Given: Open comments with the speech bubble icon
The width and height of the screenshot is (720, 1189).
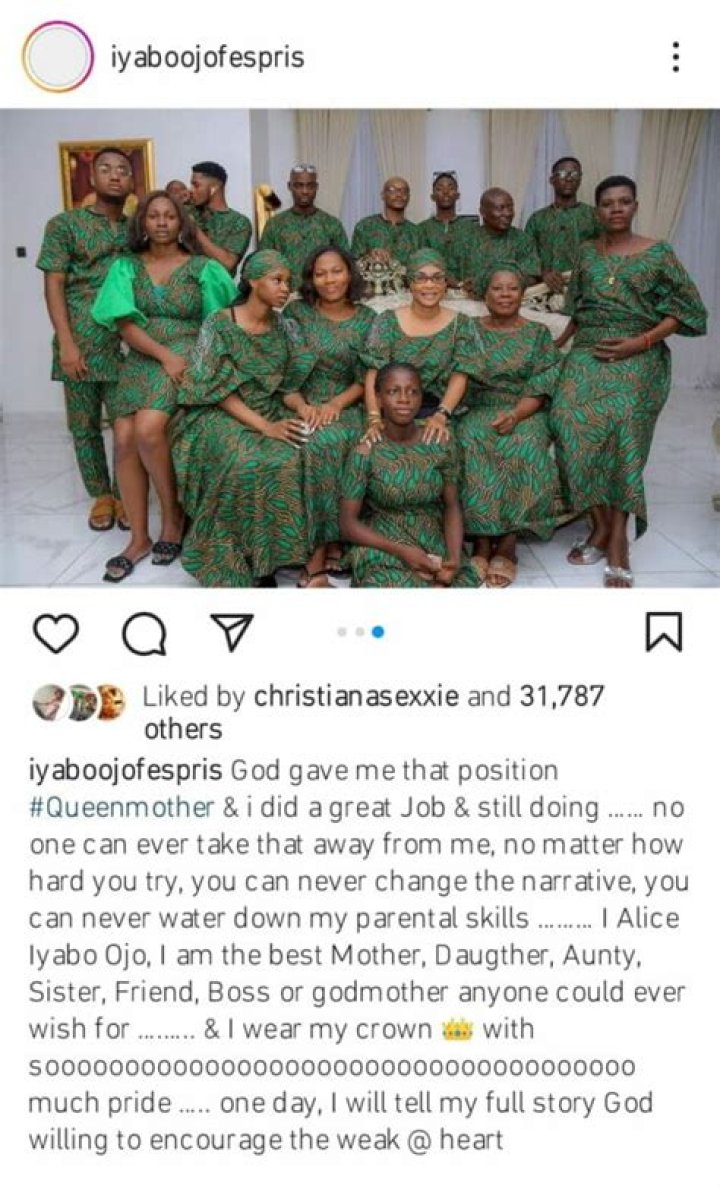Looking at the screenshot, I should pos(143,632).
